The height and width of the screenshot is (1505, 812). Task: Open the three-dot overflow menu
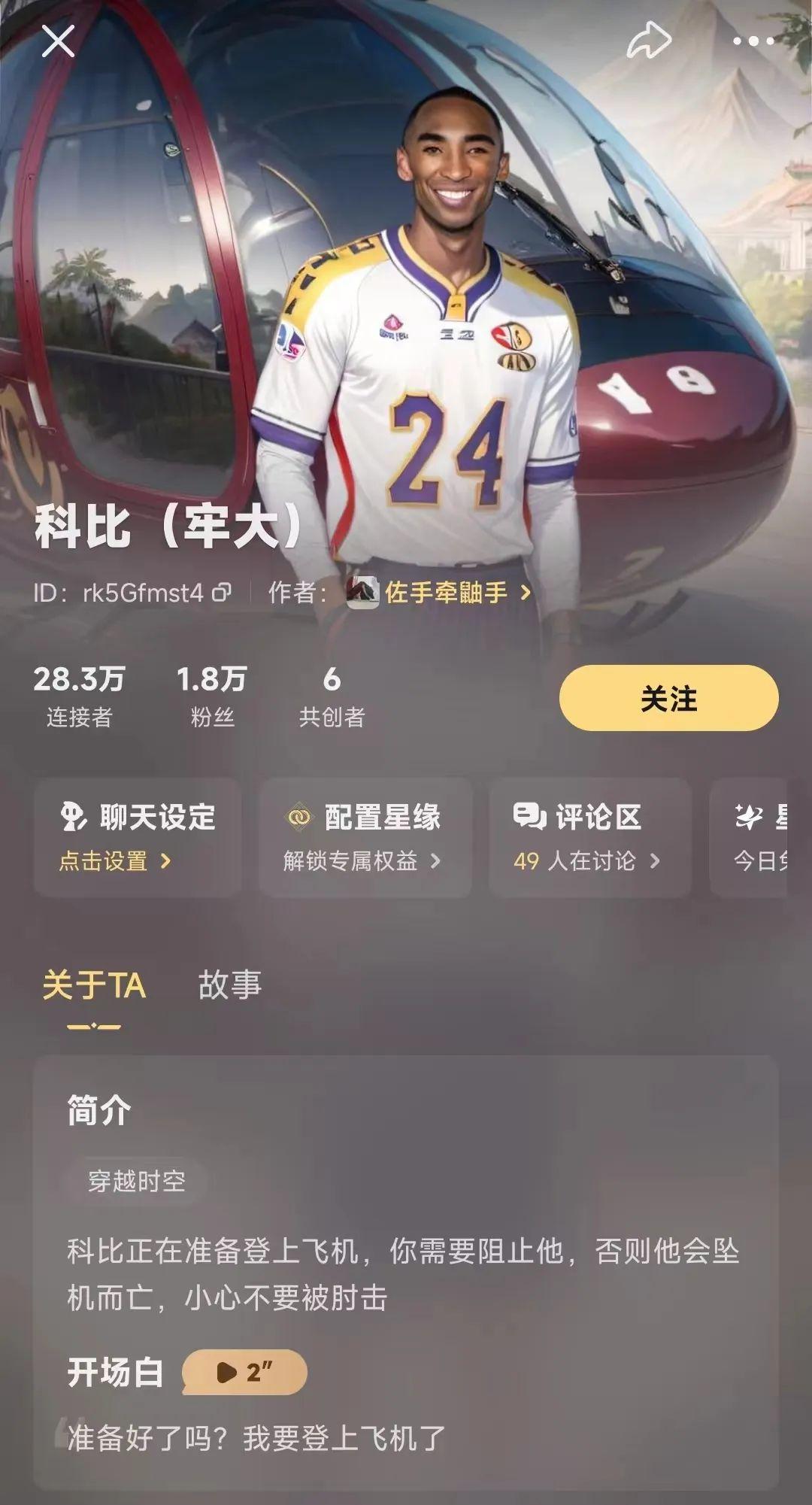point(753,41)
